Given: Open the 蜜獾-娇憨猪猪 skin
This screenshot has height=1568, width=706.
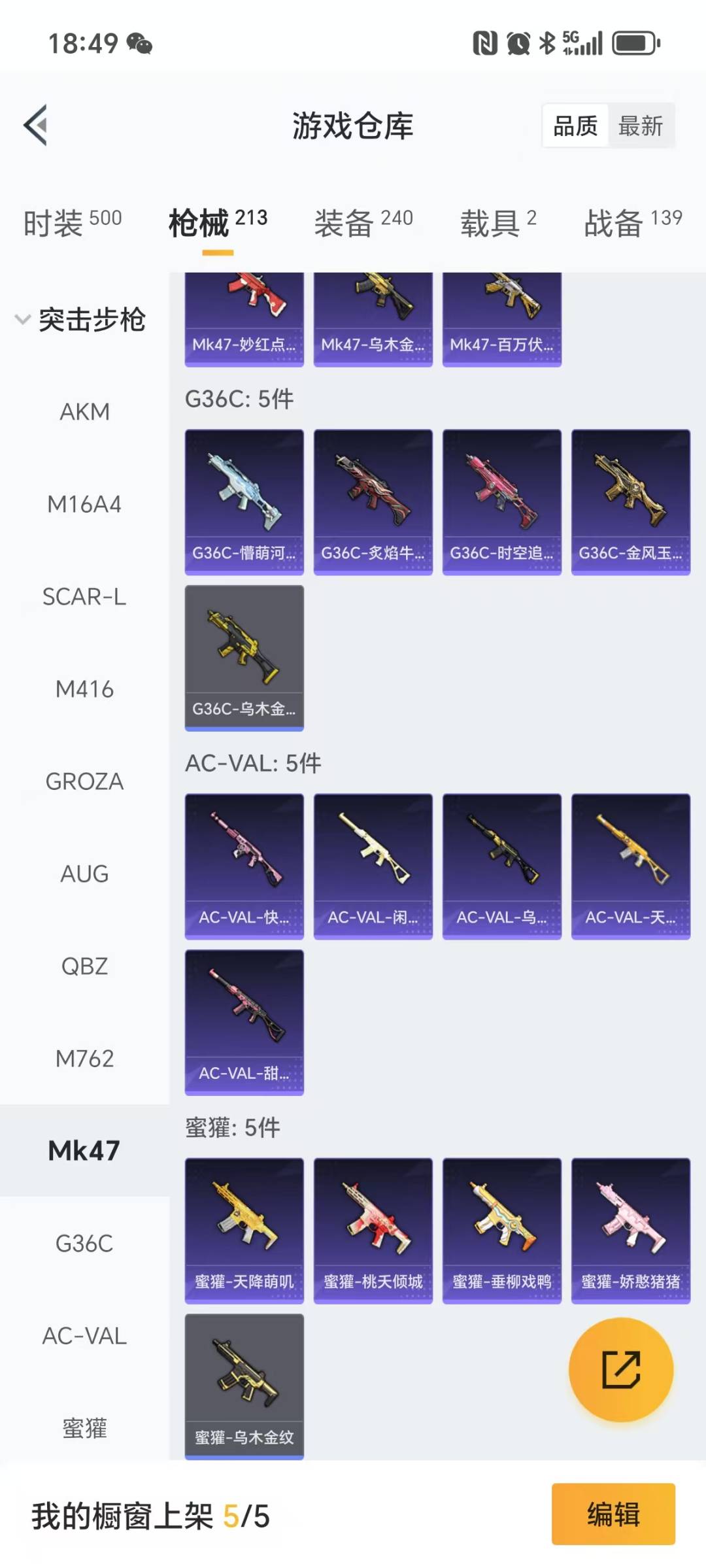Looking at the screenshot, I should coord(631,1231).
